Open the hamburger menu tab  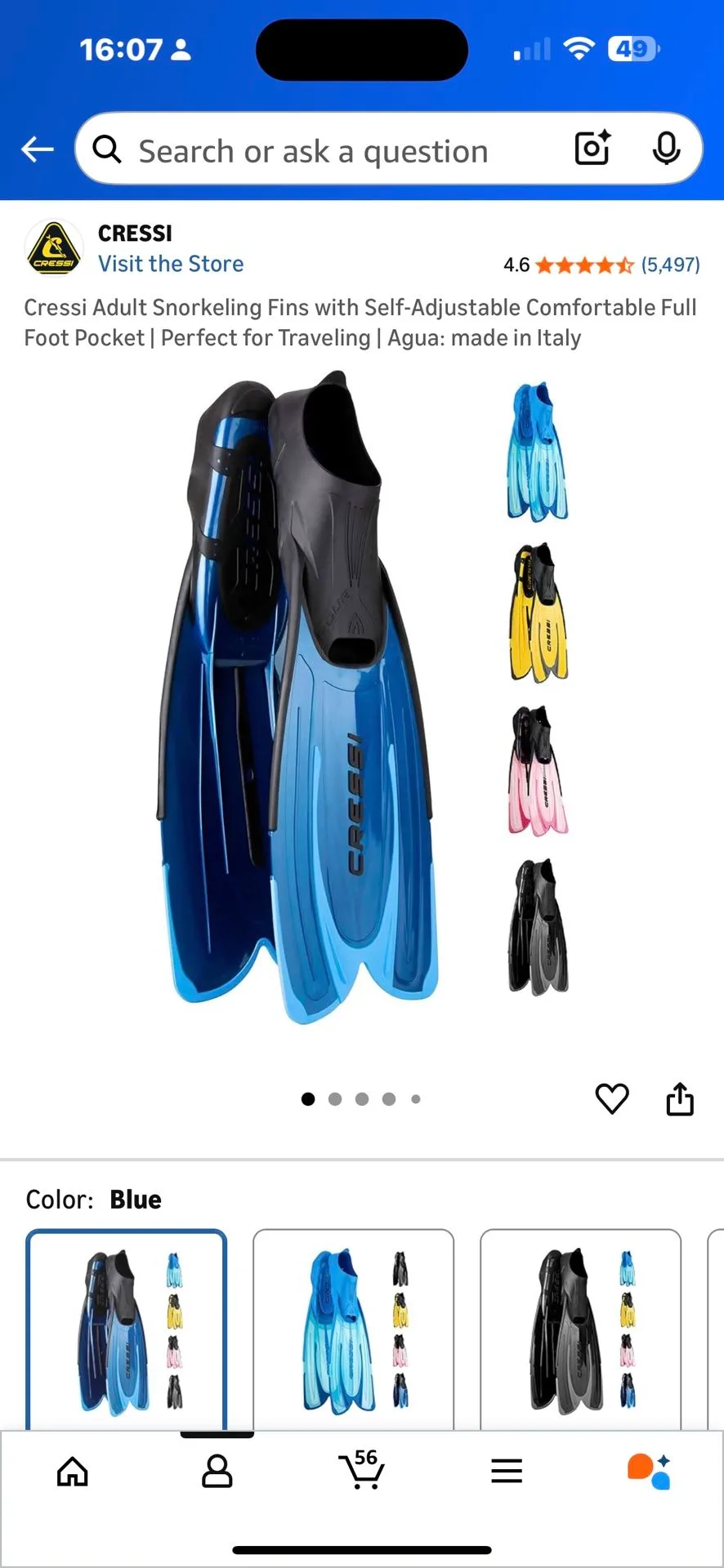pyautogui.click(x=507, y=1472)
